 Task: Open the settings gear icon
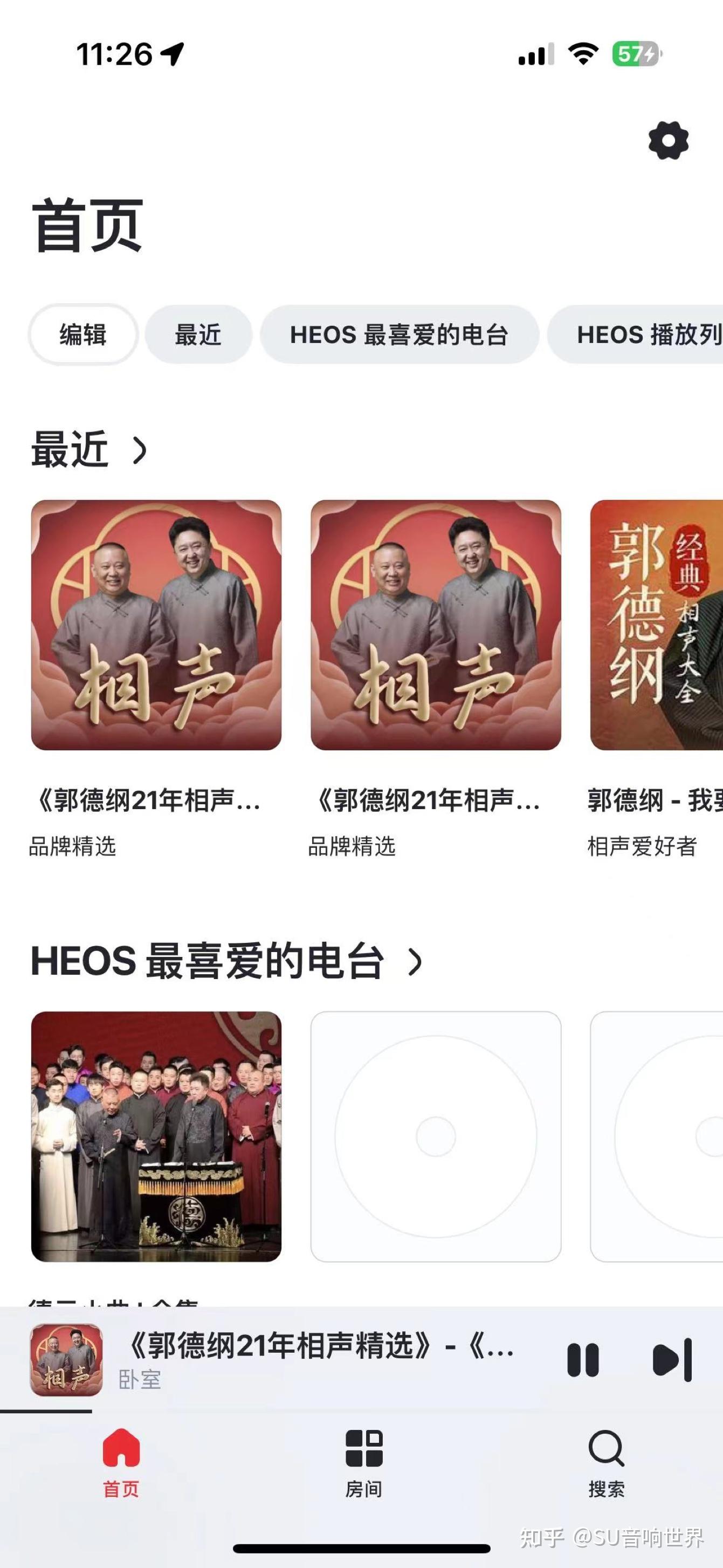click(667, 141)
